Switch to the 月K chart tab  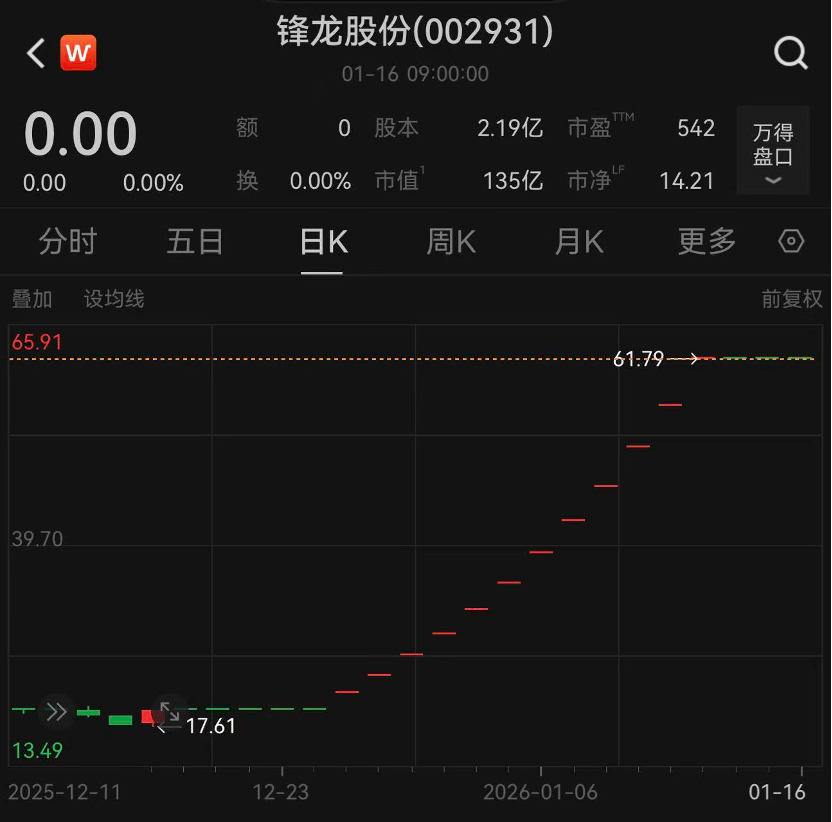pos(579,242)
